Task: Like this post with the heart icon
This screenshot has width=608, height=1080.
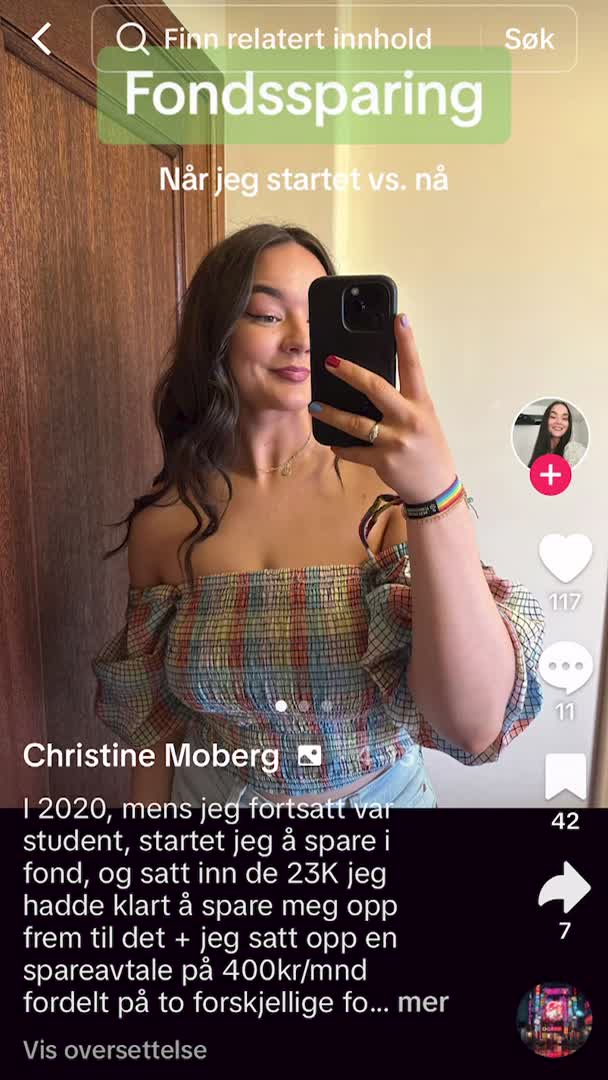Action: [565, 558]
